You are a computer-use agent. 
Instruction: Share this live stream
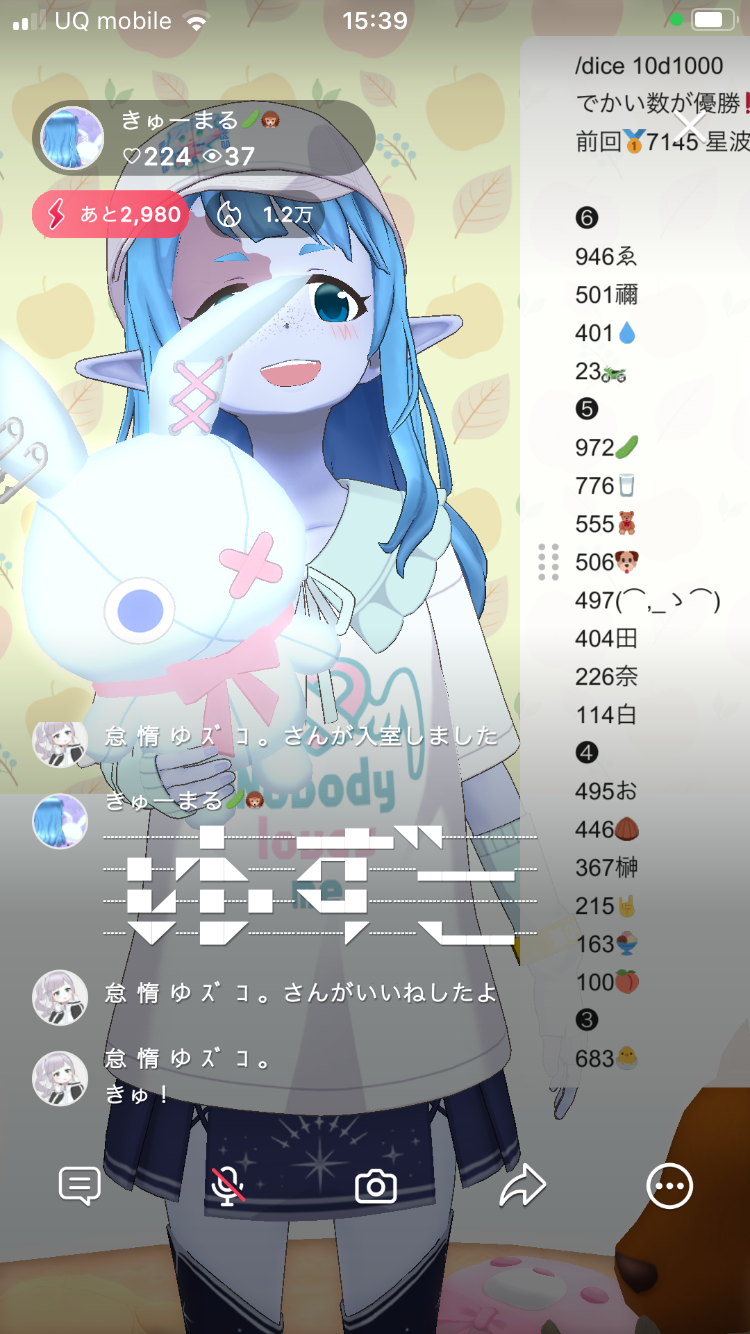tap(522, 1187)
